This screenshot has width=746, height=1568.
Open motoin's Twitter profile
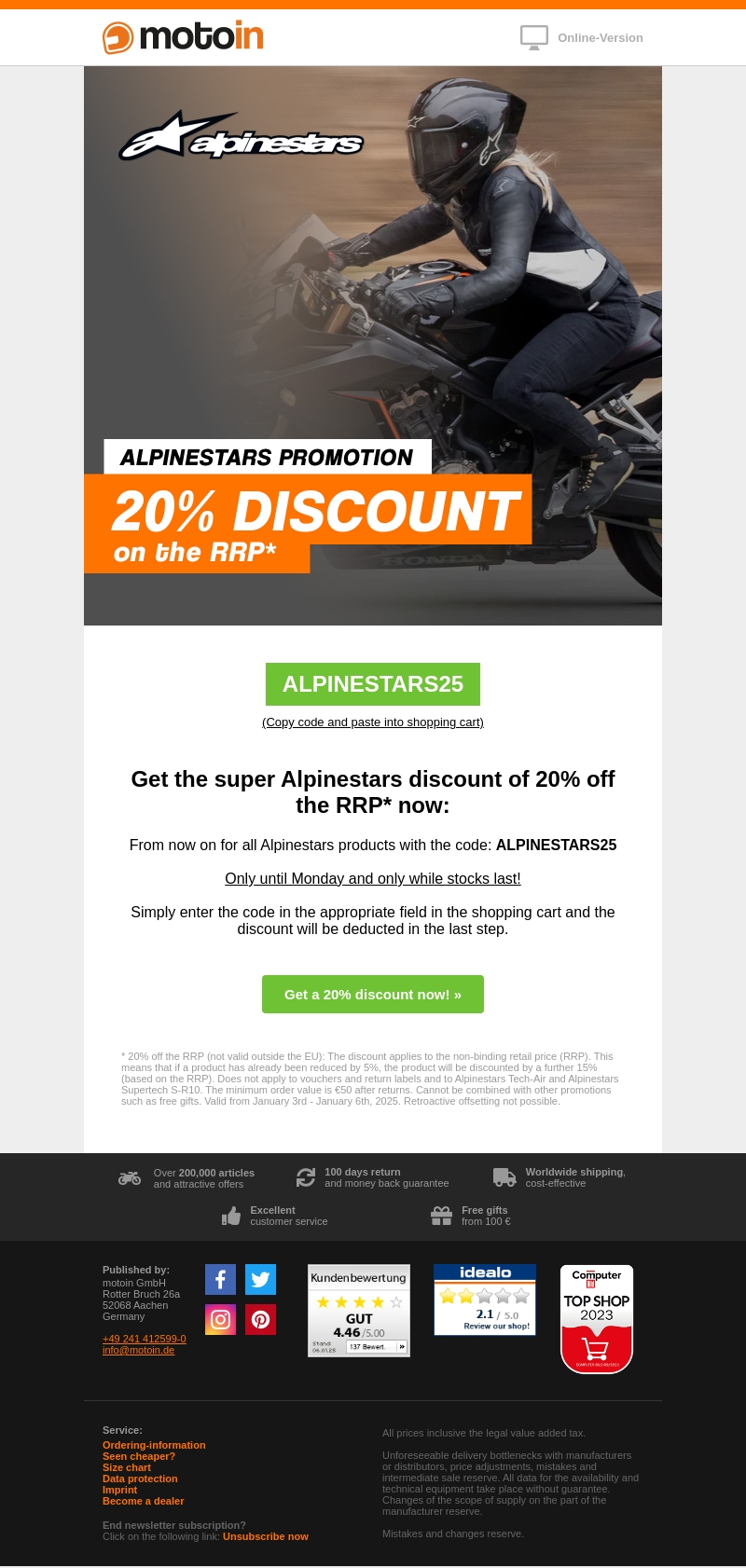tap(260, 1280)
